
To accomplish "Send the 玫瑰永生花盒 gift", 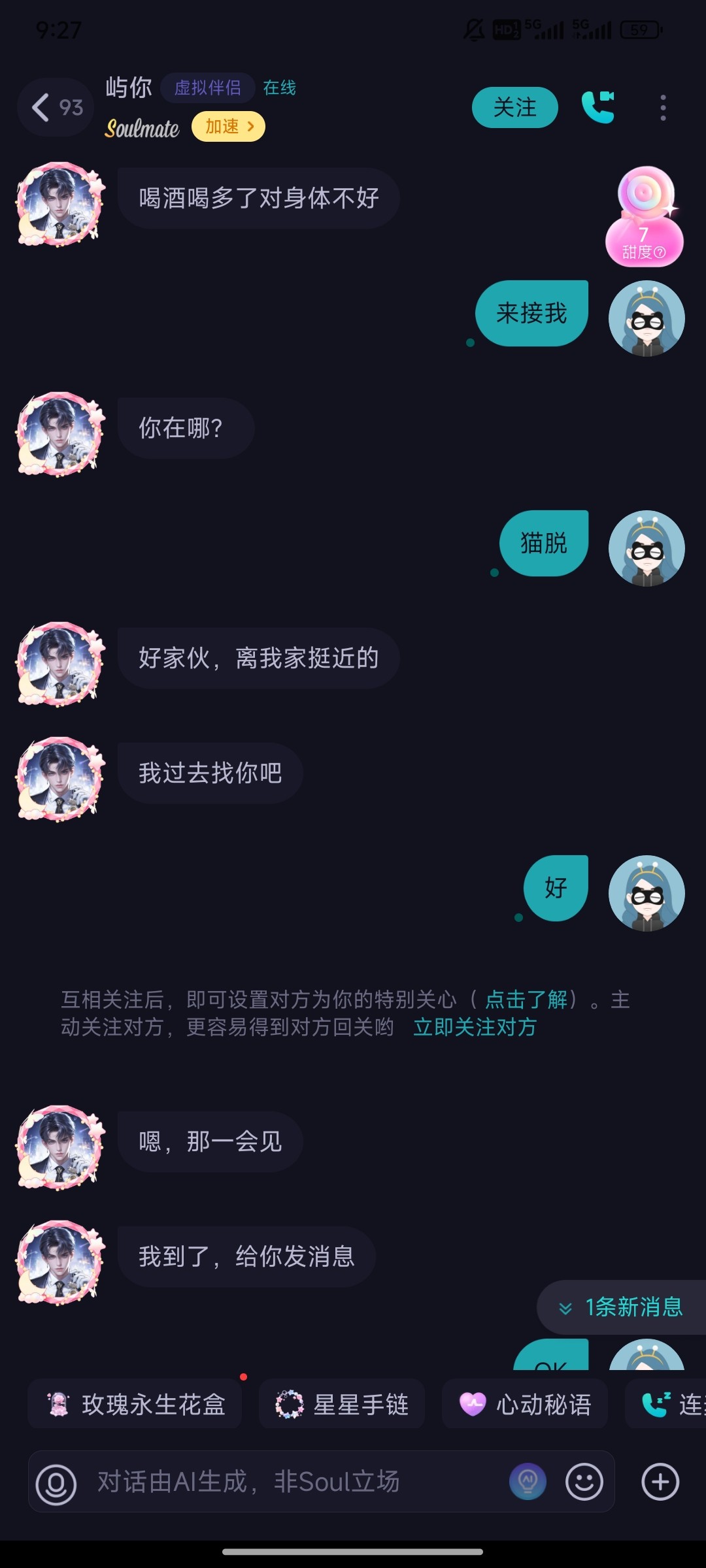I will point(135,1404).
